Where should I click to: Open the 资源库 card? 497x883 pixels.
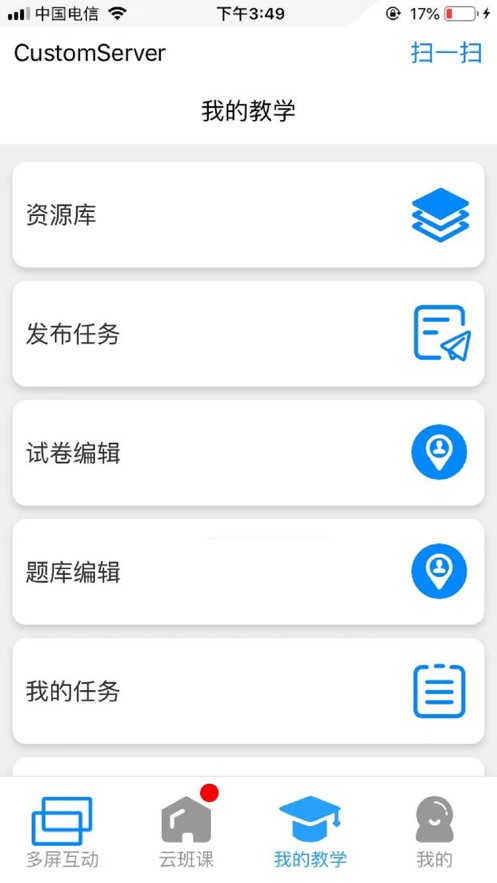tap(248, 215)
